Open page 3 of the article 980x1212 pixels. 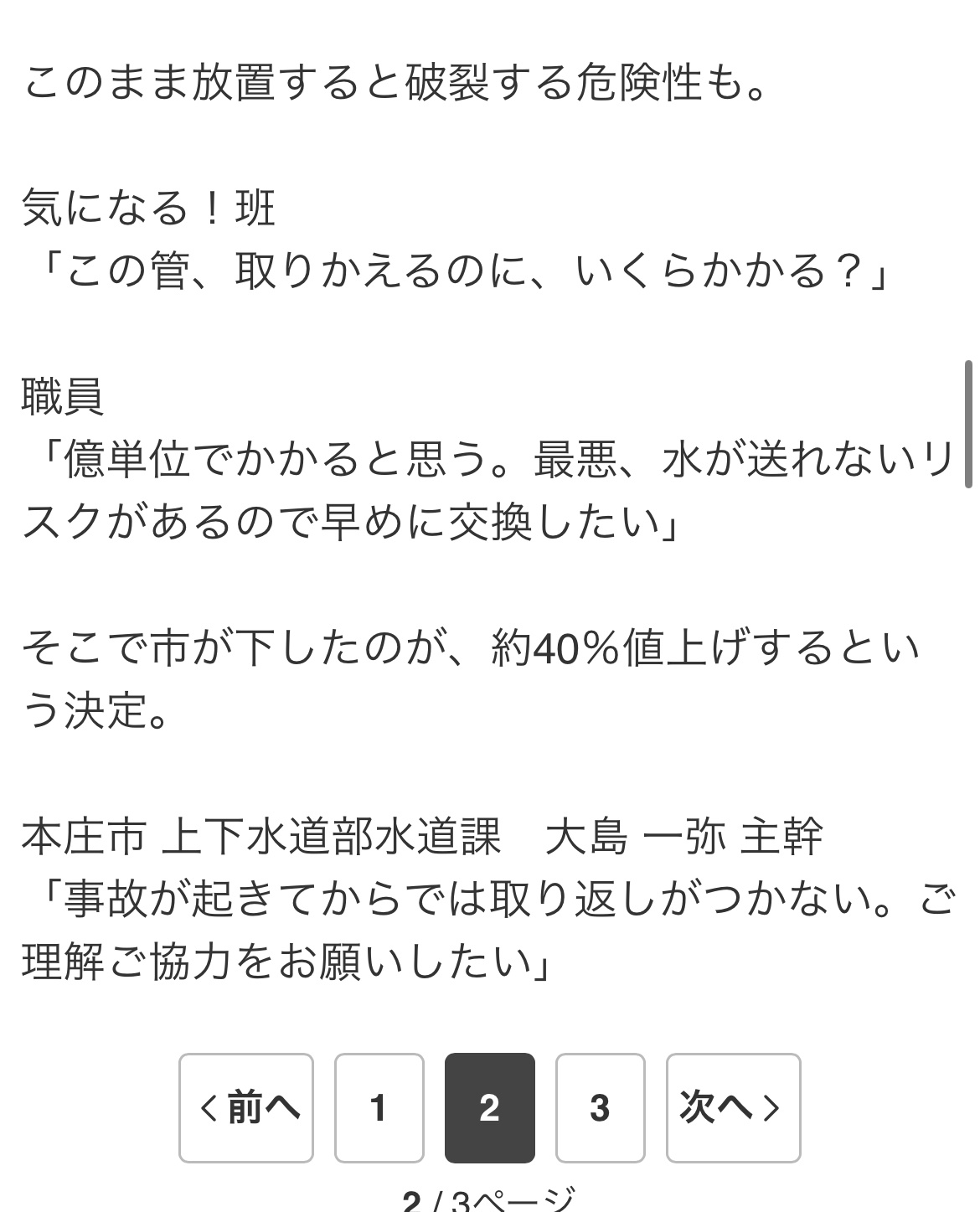click(x=600, y=1107)
